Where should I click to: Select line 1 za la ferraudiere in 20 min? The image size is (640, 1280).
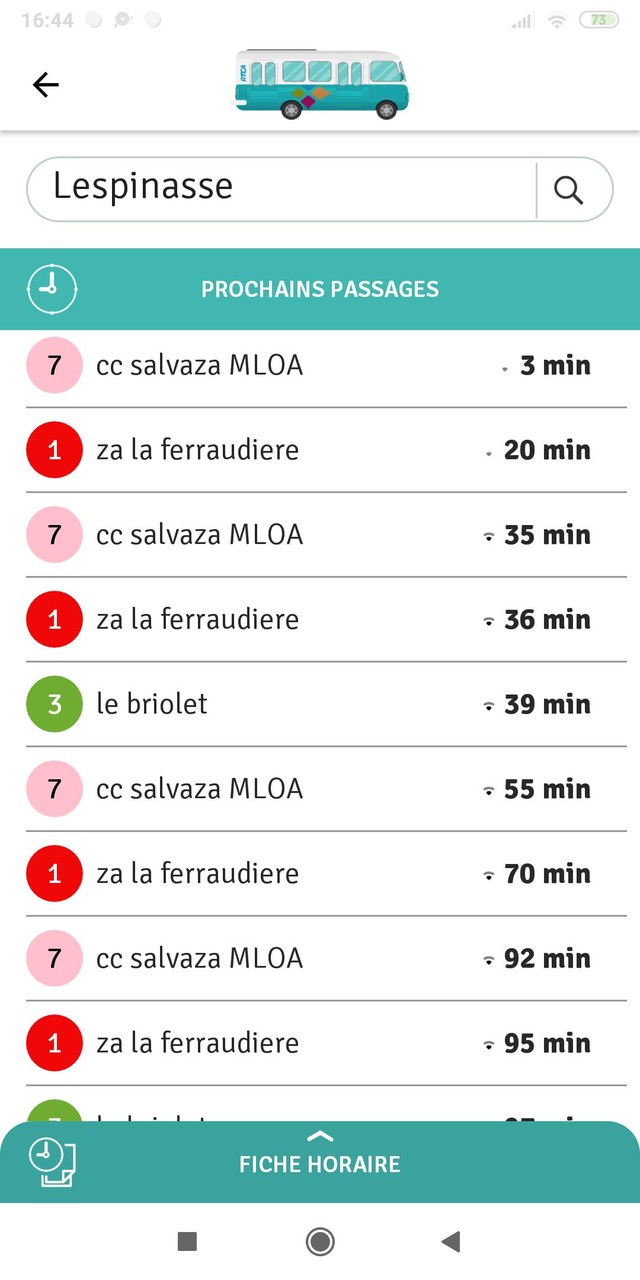[320, 450]
